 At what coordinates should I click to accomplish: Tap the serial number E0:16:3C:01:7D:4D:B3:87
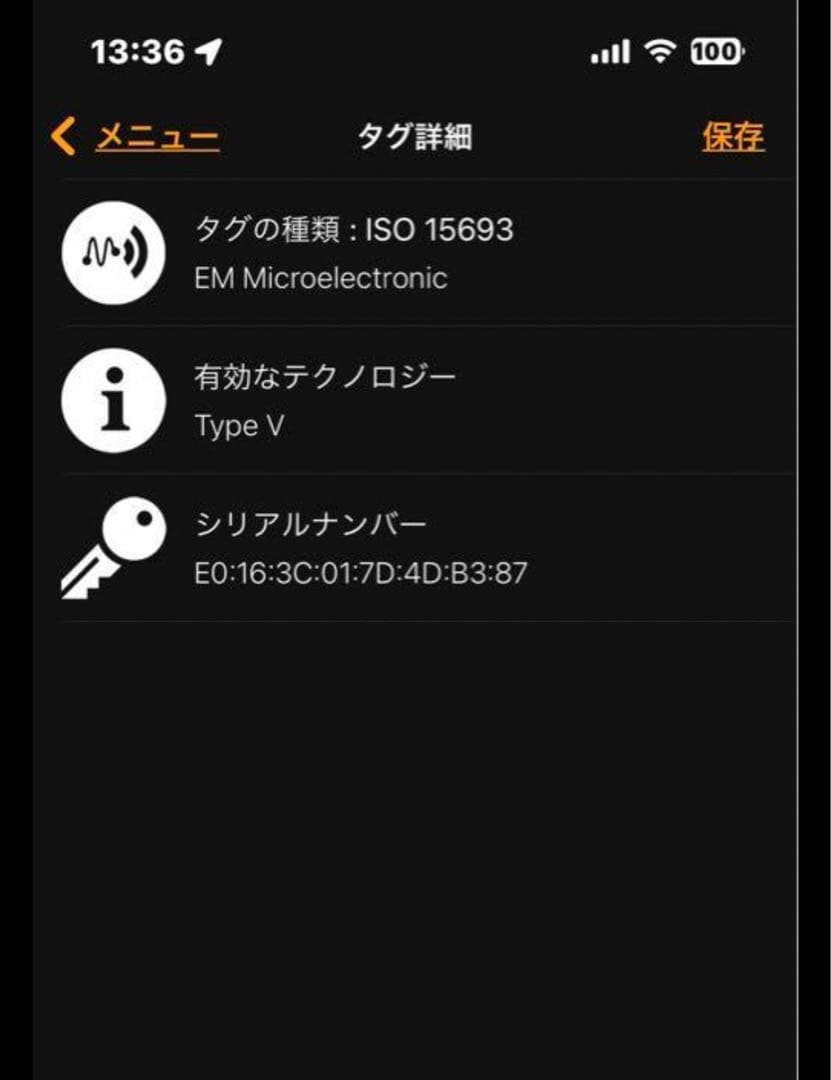(362, 571)
